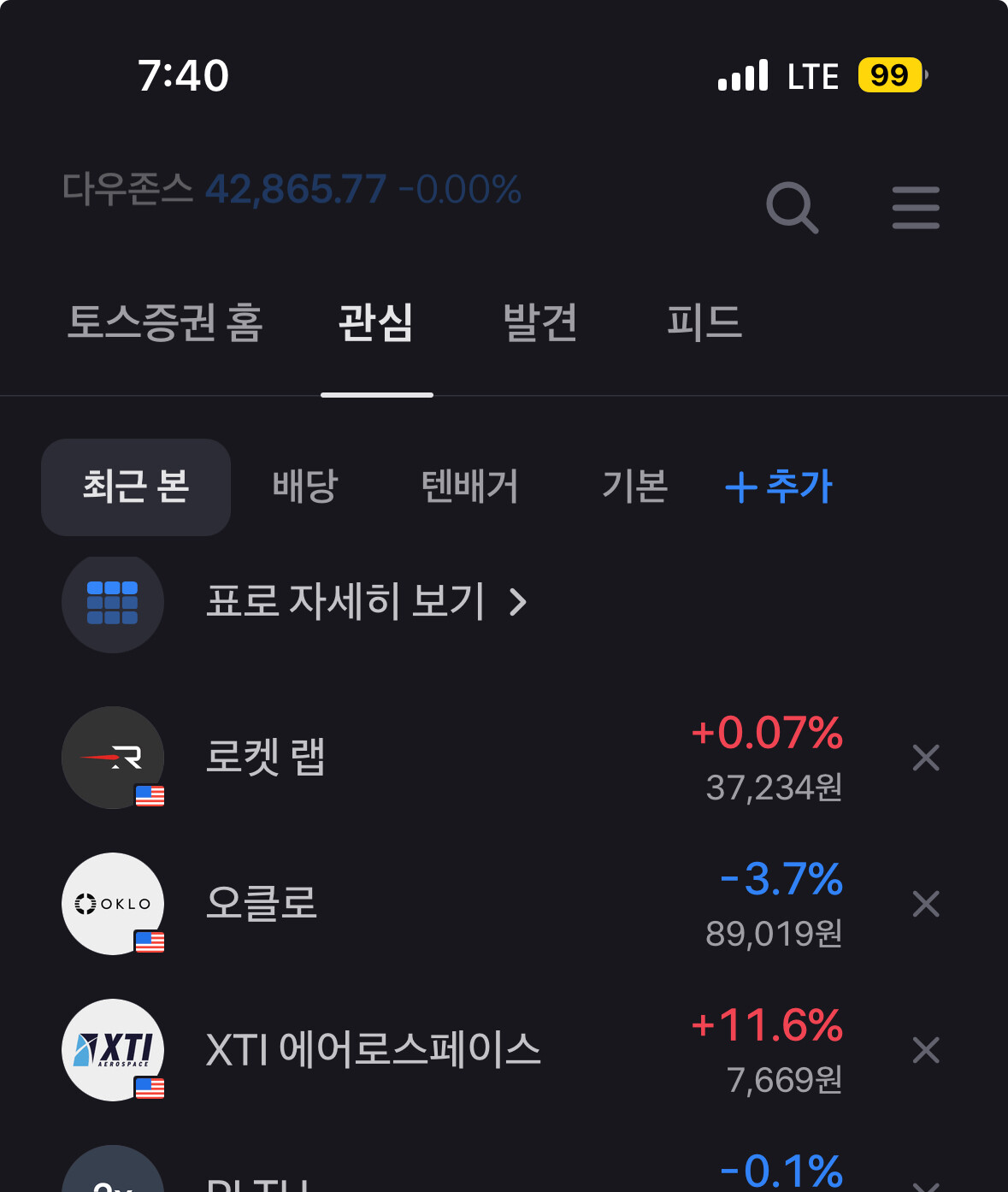Open XTI 에어로스페이스 stock

tap(453, 1050)
